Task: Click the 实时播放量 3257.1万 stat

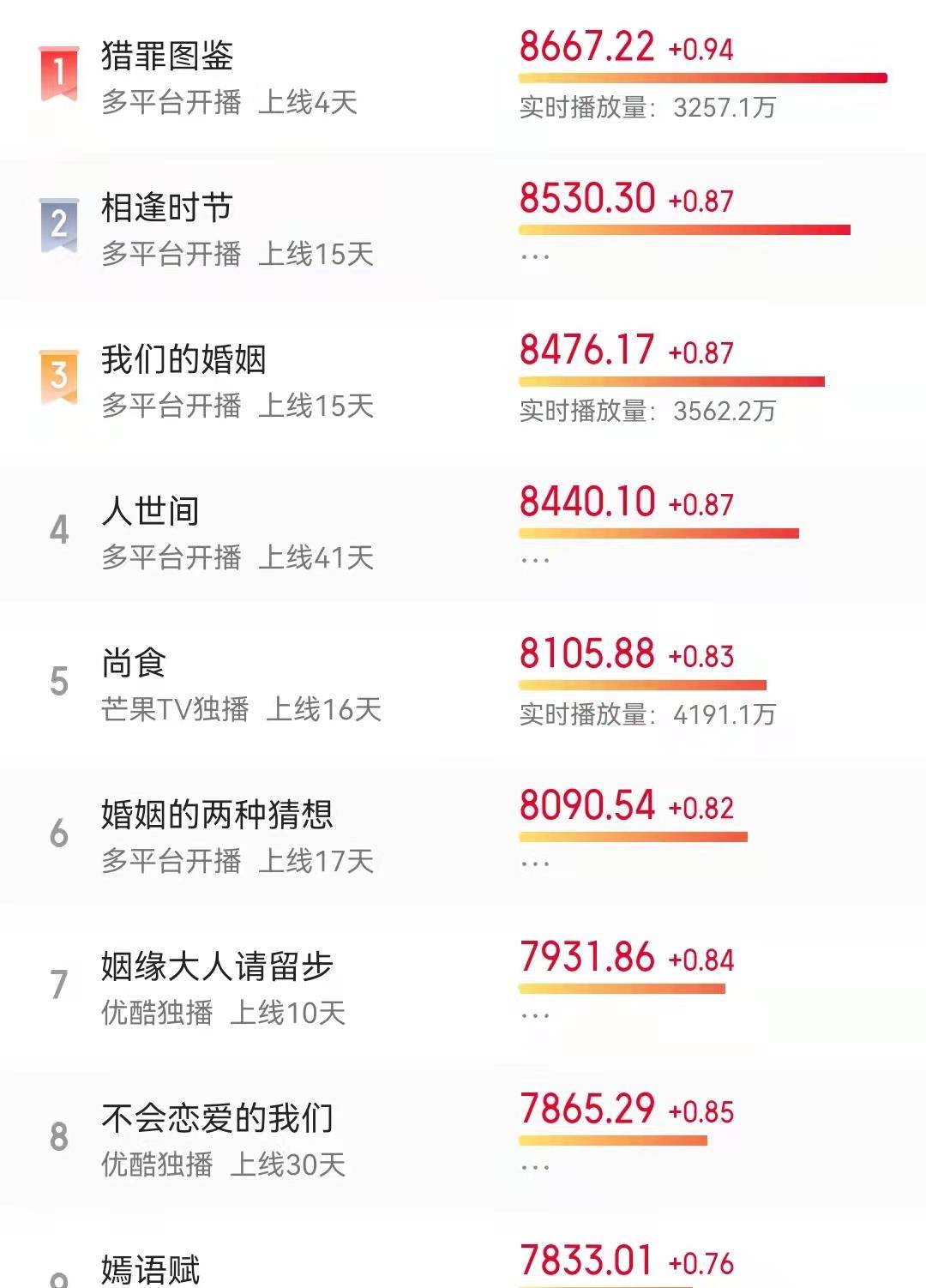Action: [647, 105]
